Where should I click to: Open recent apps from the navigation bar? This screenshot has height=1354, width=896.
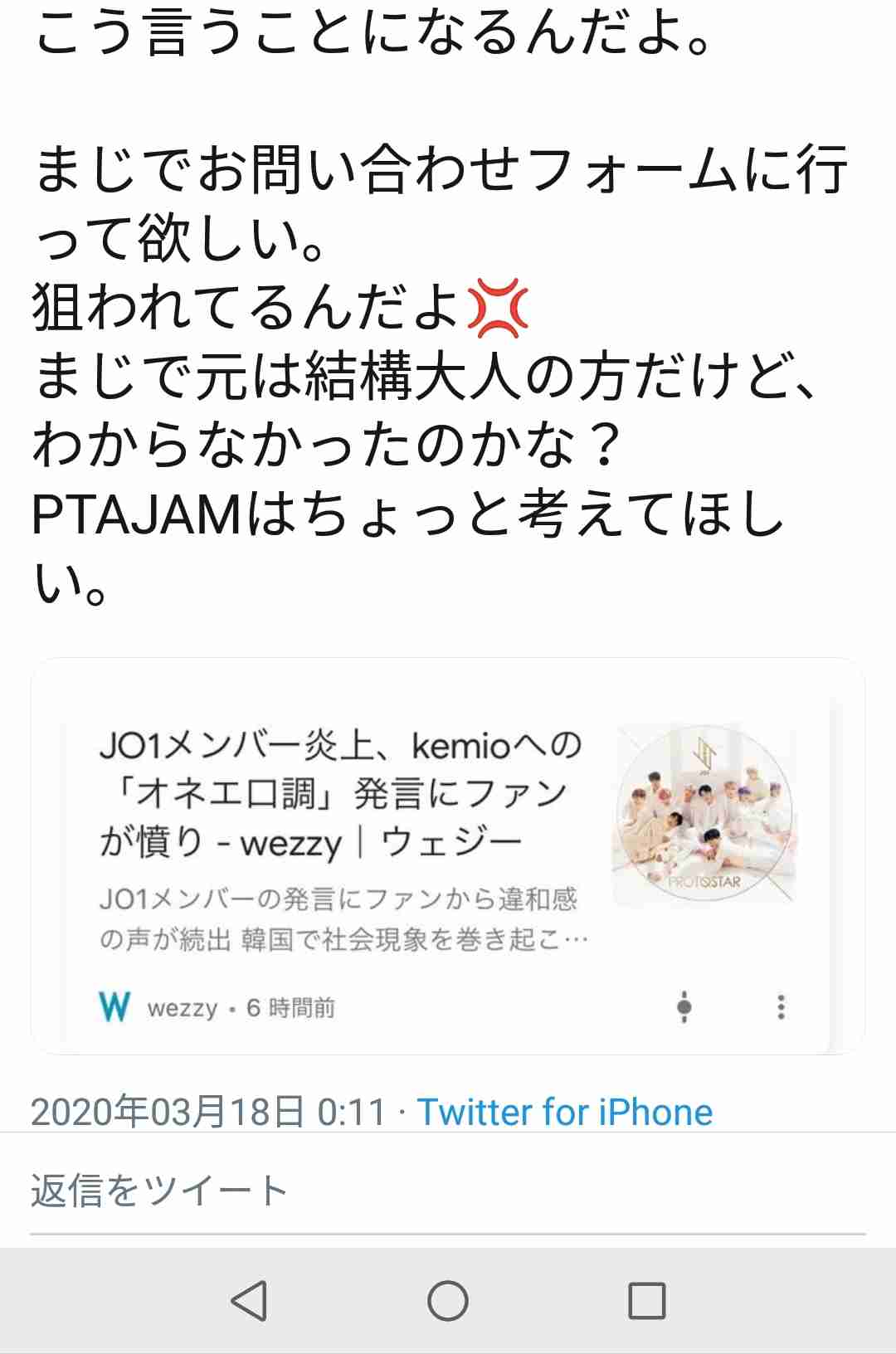point(646,1300)
